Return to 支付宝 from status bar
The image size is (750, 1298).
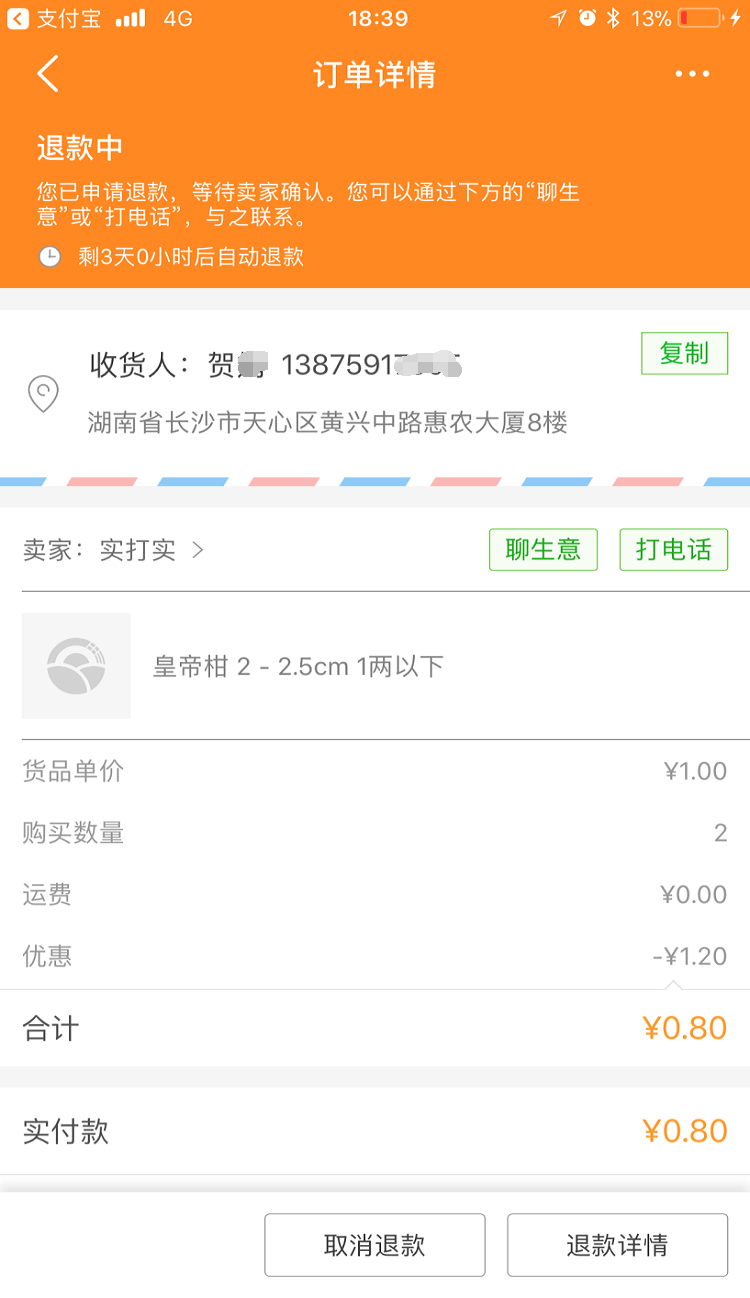pos(55,18)
